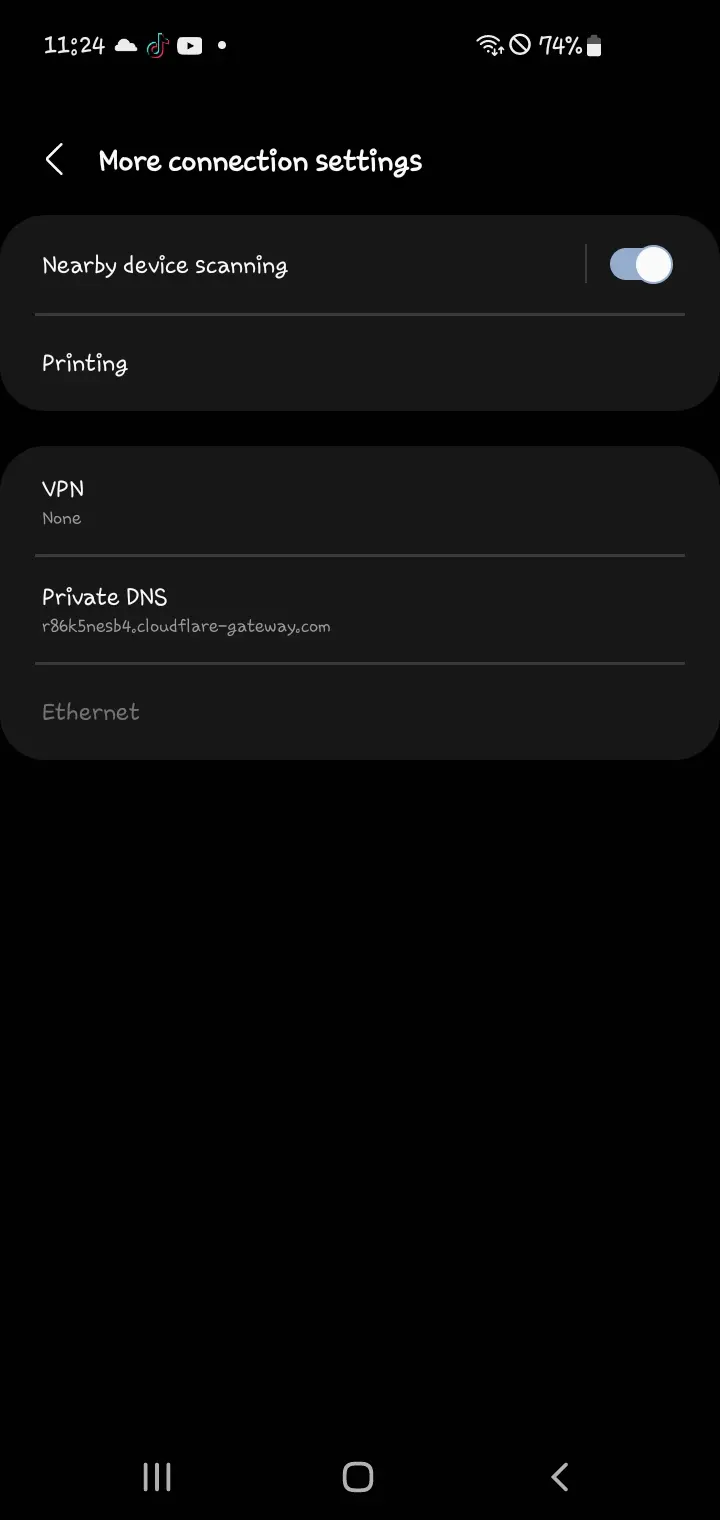The image size is (720, 1520).
Task: Open Nearby device scanning details
Action: pyautogui.click(x=292, y=265)
